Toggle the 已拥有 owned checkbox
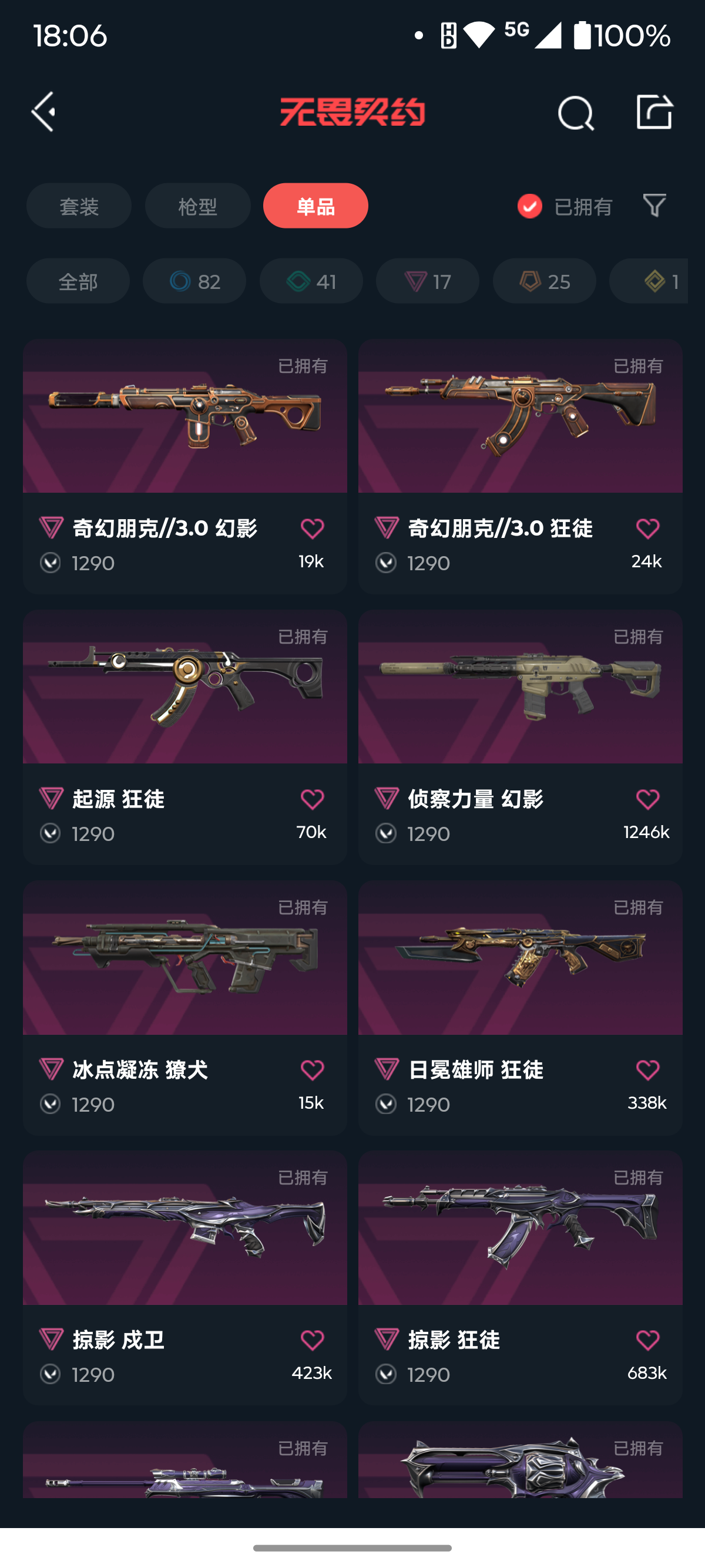705x1568 pixels. [530, 206]
